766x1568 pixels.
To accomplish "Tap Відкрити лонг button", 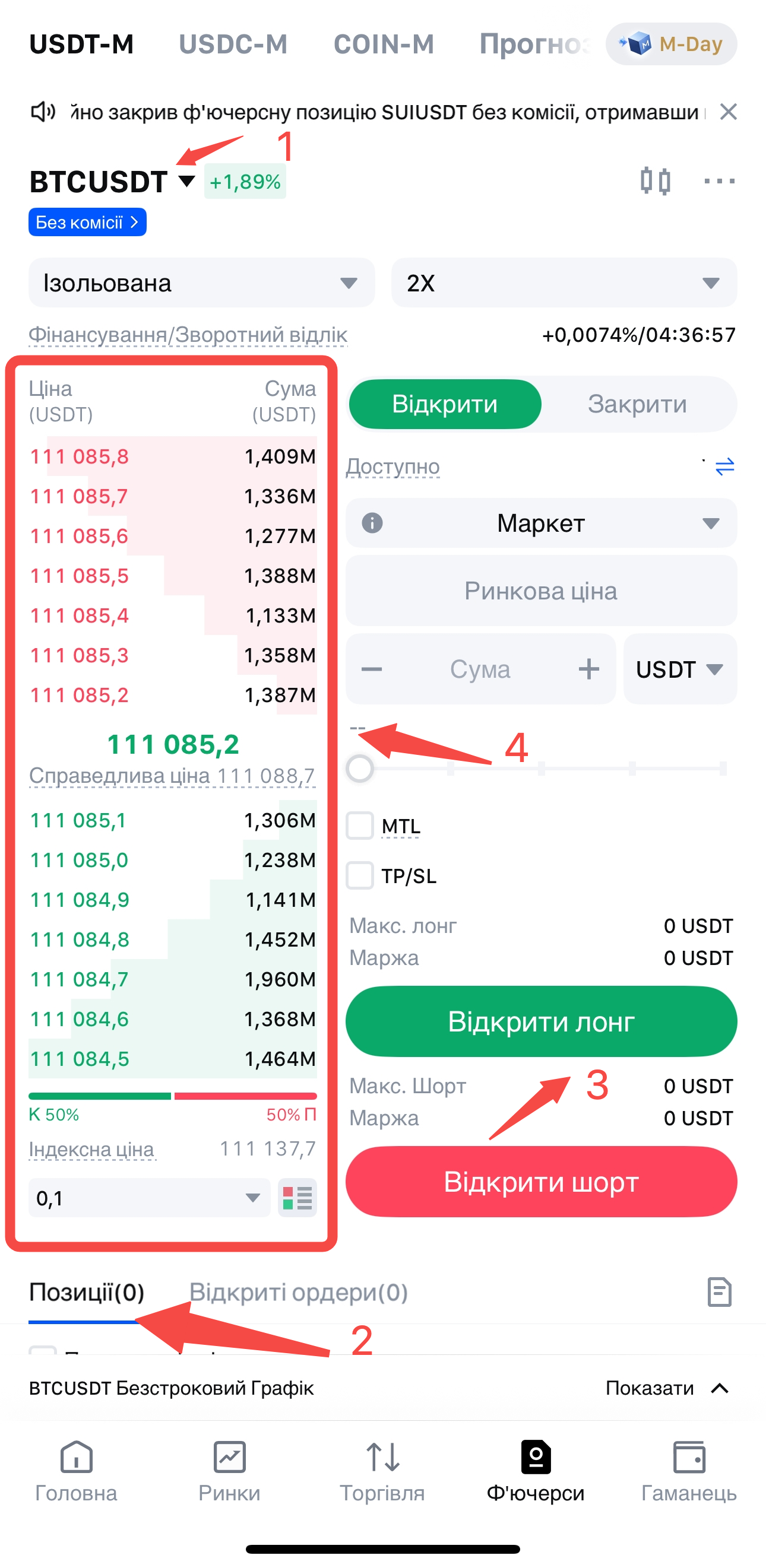I will [x=542, y=1021].
